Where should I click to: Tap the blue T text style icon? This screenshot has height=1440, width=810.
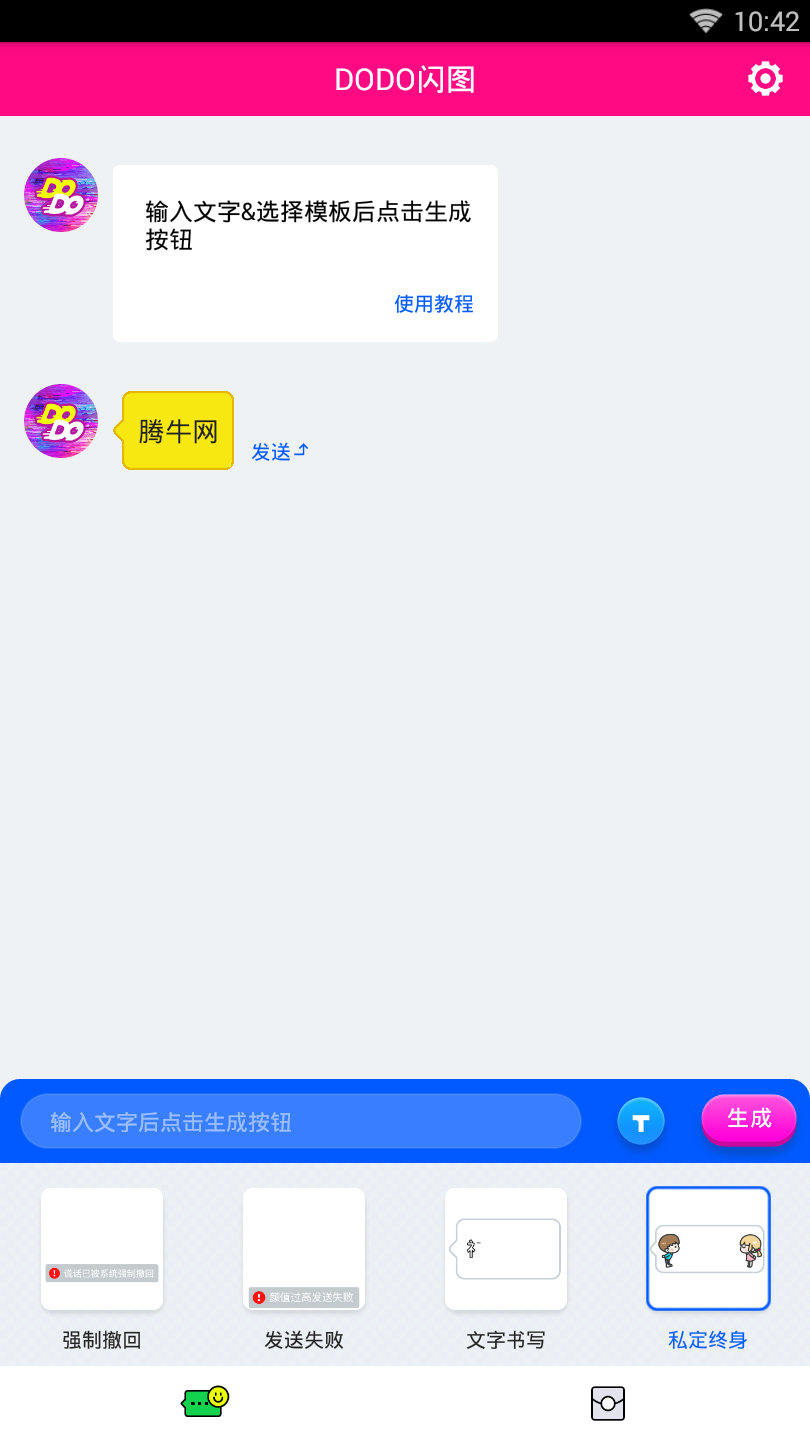click(x=641, y=1121)
